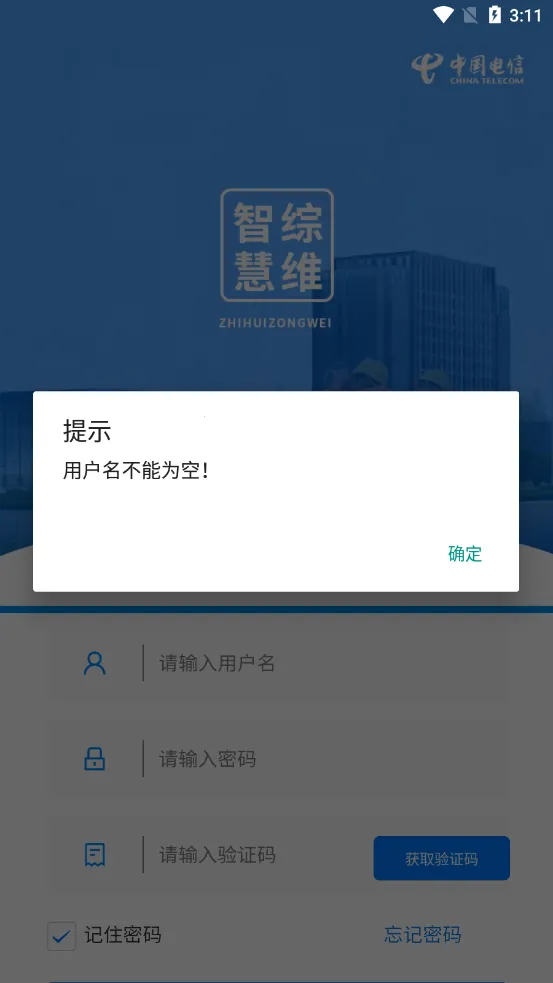This screenshot has height=983, width=553.
Task: Tap the 获取验证码 button
Action: click(441, 858)
